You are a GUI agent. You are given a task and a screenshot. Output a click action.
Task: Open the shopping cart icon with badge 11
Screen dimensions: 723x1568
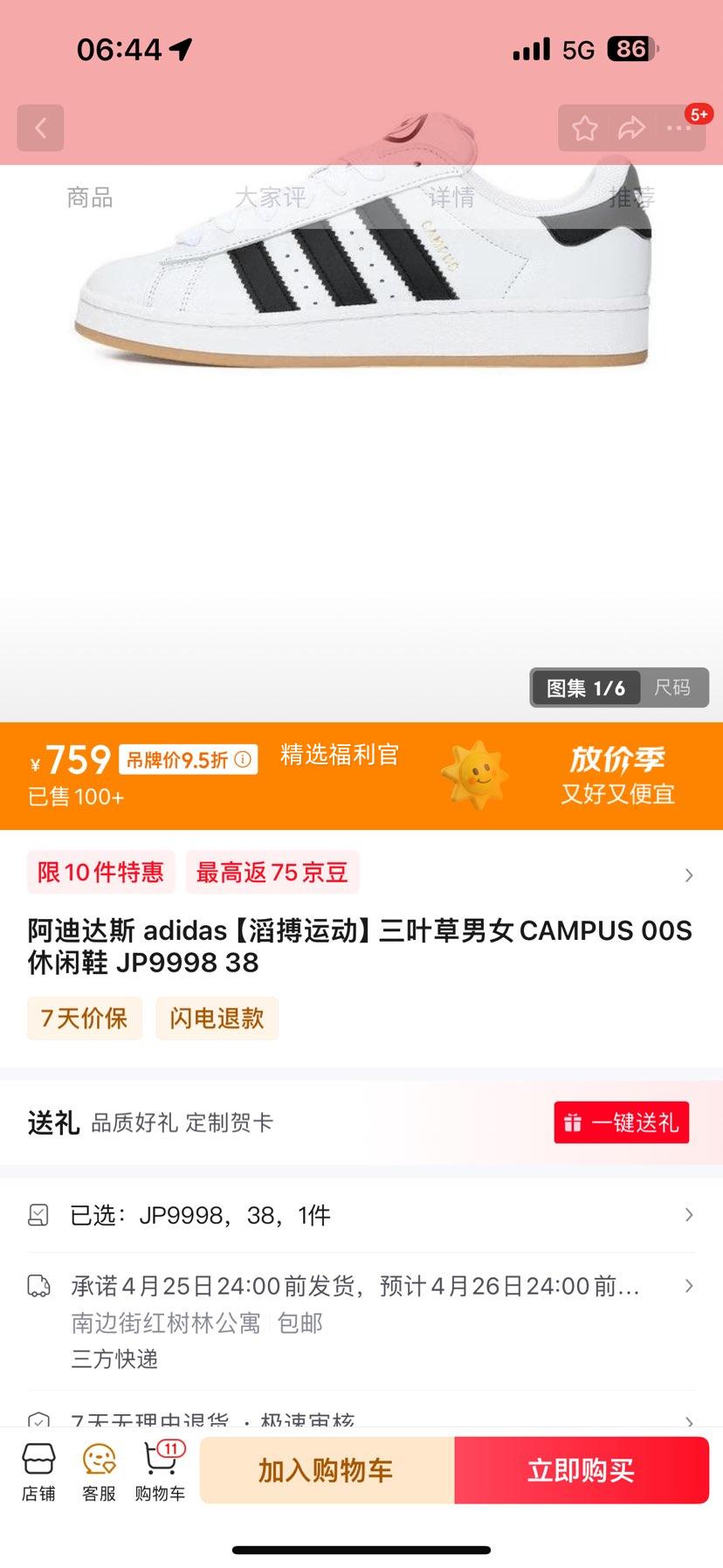pos(159,1469)
